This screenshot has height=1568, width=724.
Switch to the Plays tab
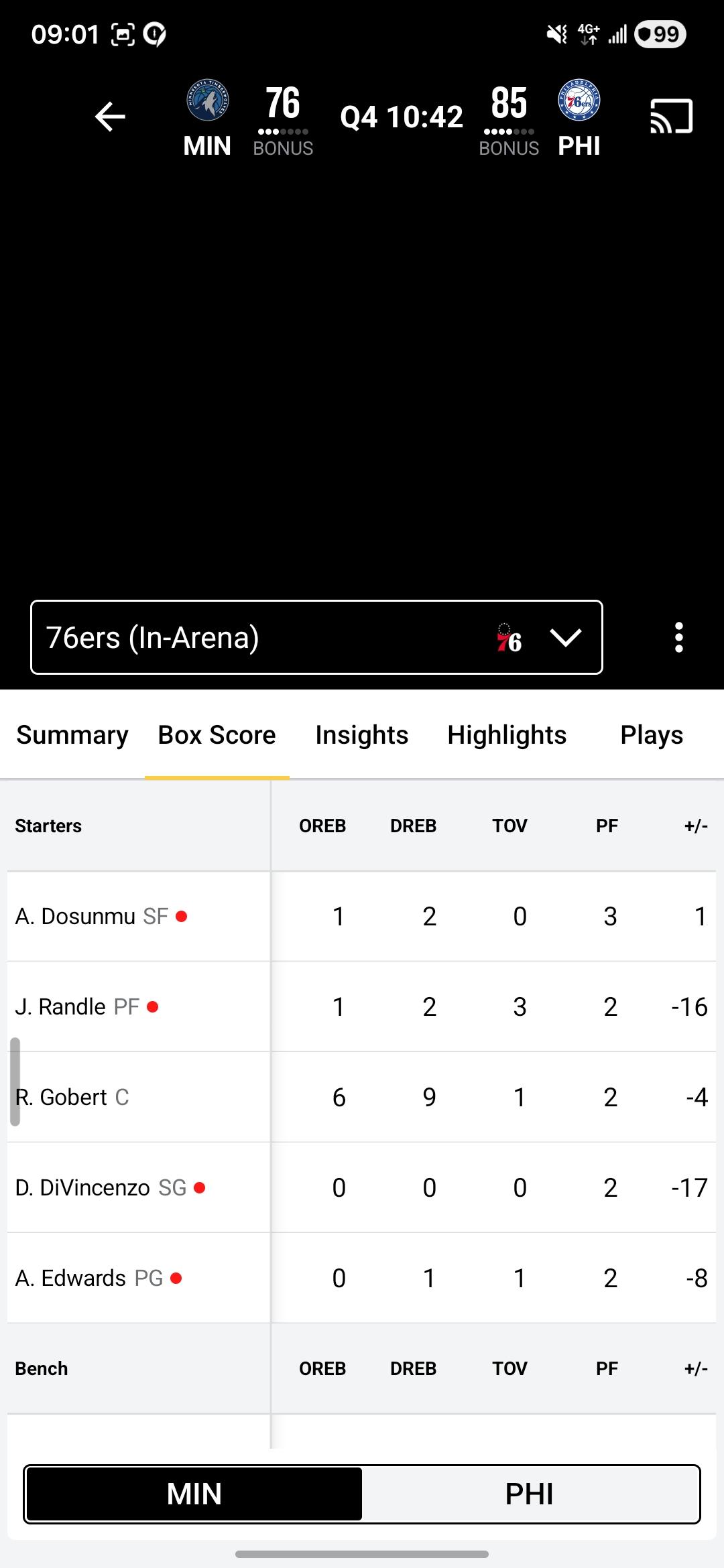pyautogui.click(x=651, y=735)
